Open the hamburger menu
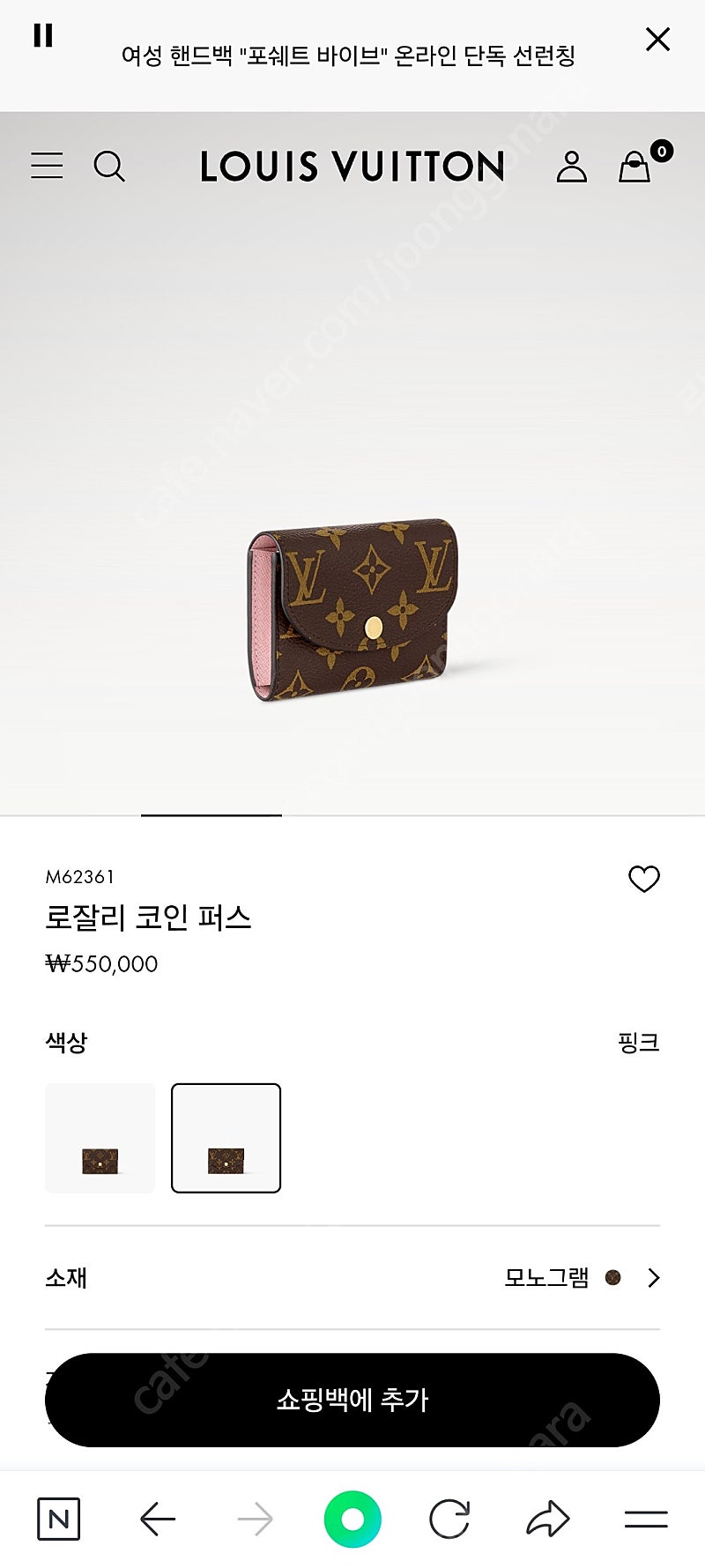Image resolution: width=705 pixels, height=1568 pixels. pyautogui.click(x=47, y=166)
